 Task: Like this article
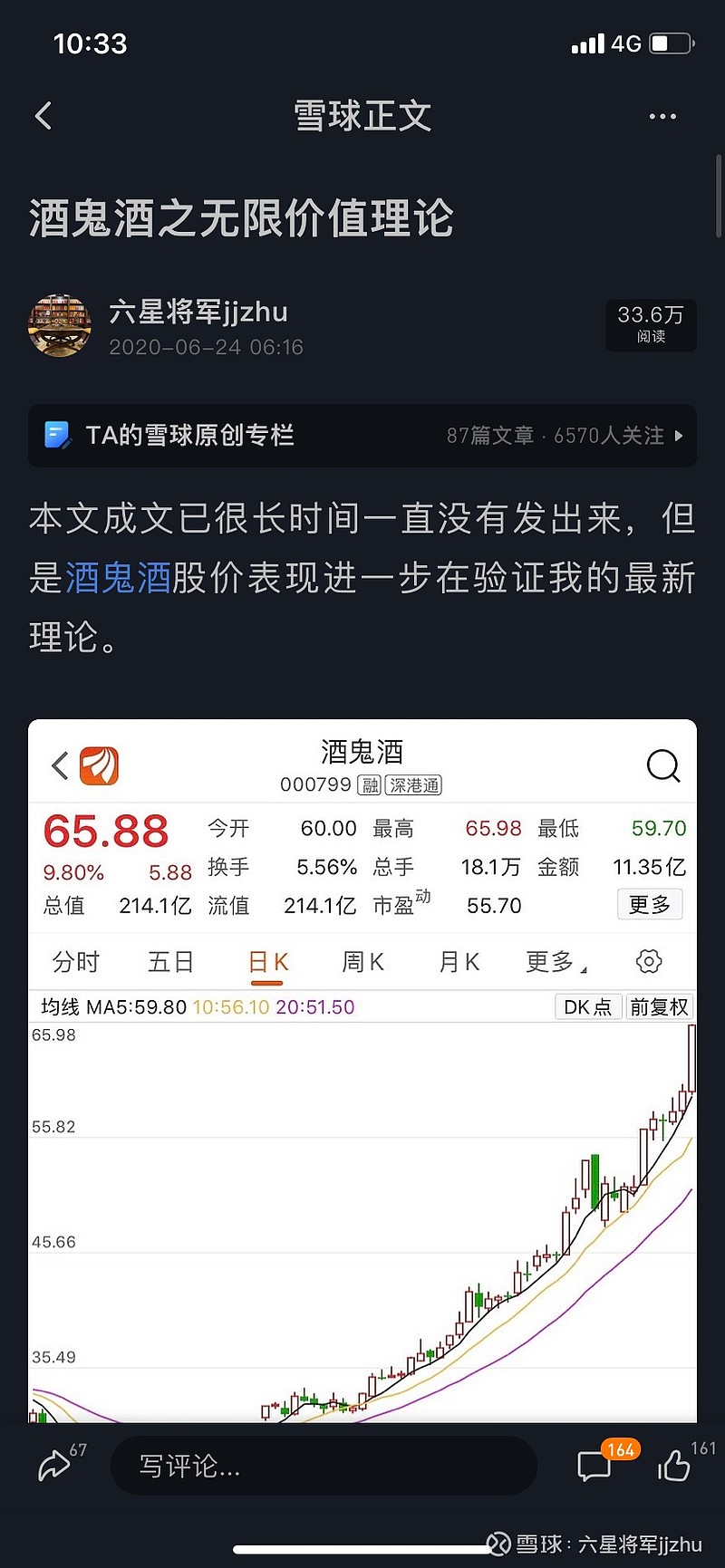point(674,1465)
